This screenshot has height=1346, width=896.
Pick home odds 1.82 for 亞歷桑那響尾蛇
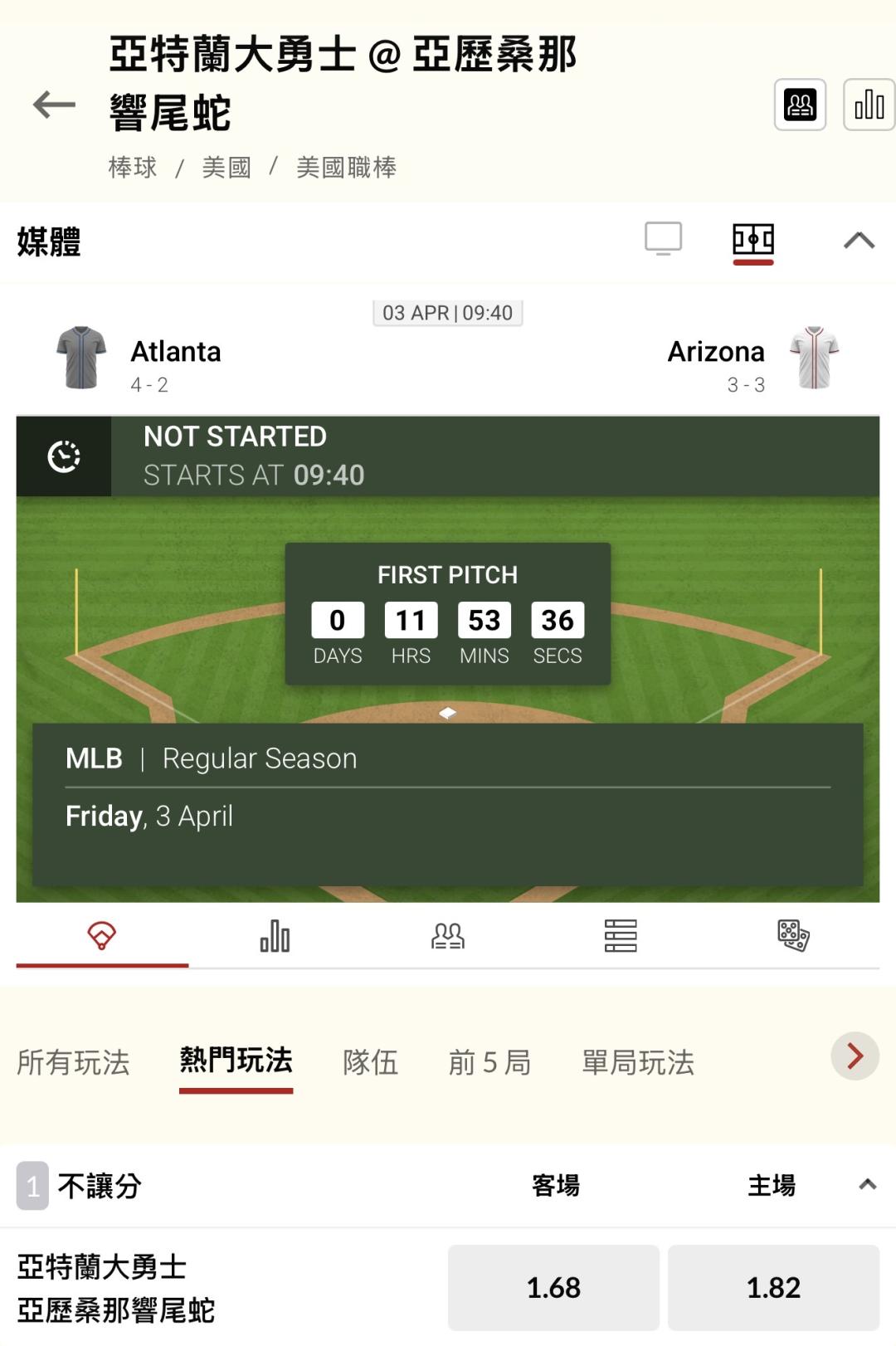click(773, 1287)
